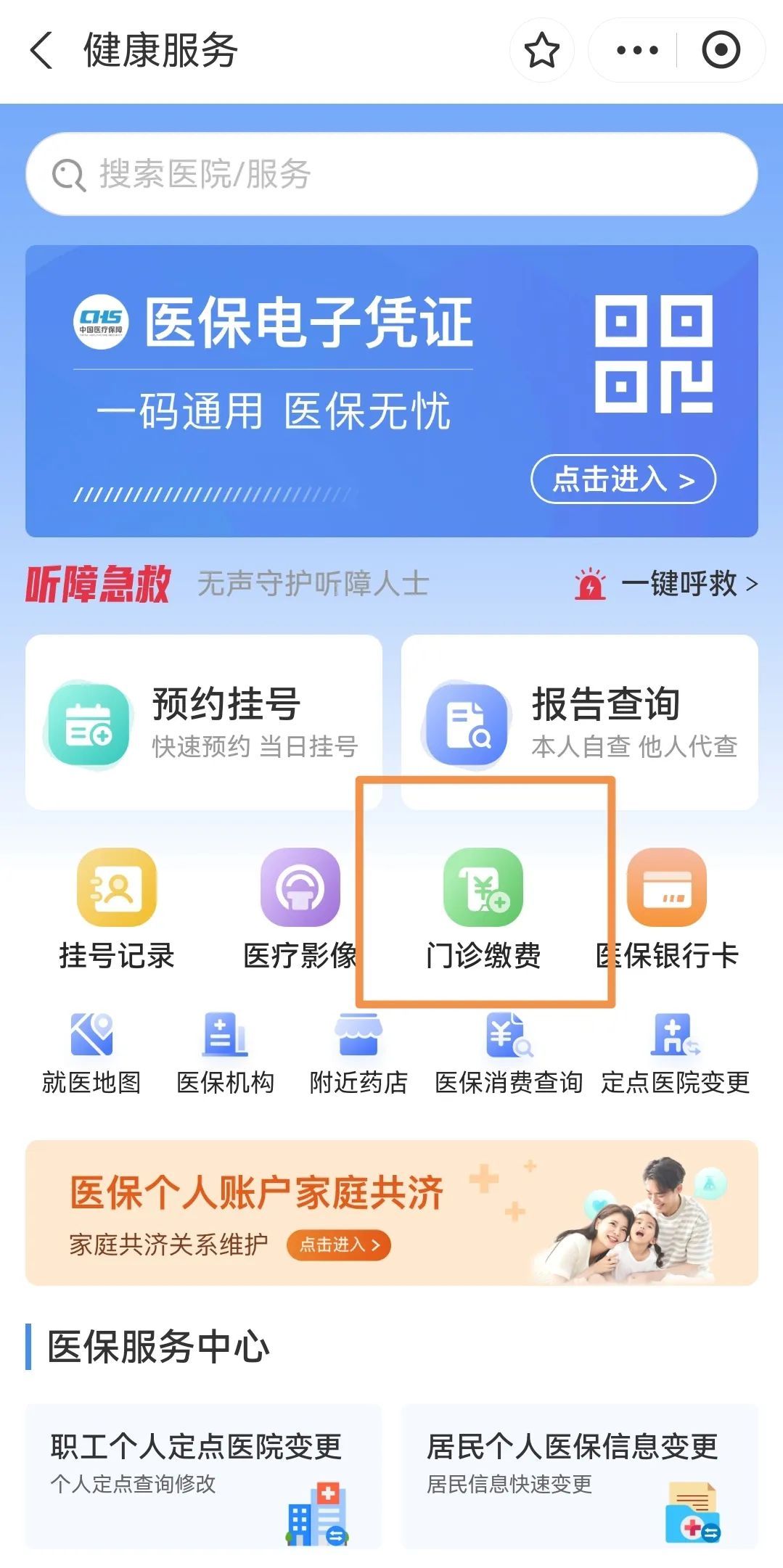
Task: Open 医保机构 listing
Action: point(225,1053)
